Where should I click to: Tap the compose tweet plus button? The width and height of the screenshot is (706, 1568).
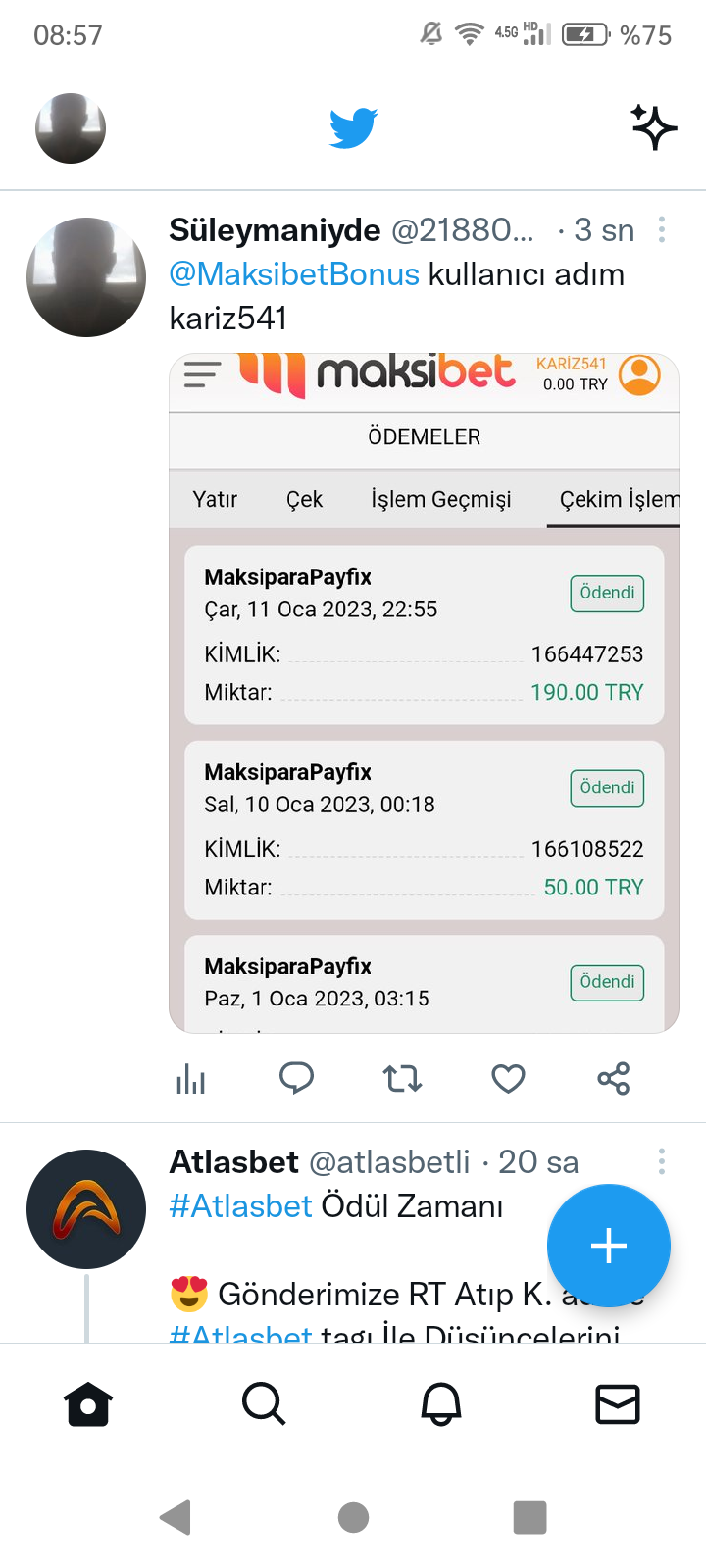pyautogui.click(x=609, y=1246)
